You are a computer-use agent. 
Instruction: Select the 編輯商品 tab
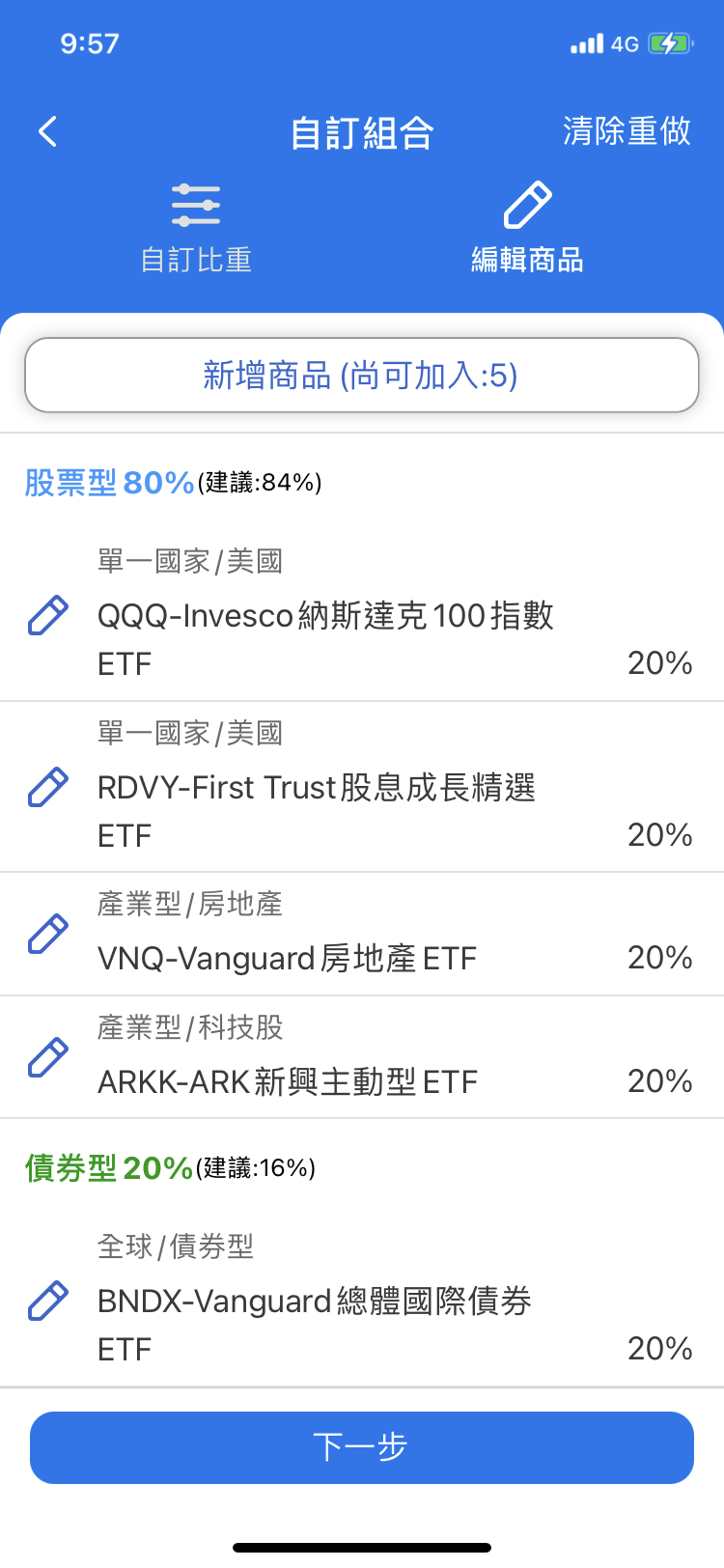[x=527, y=230]
